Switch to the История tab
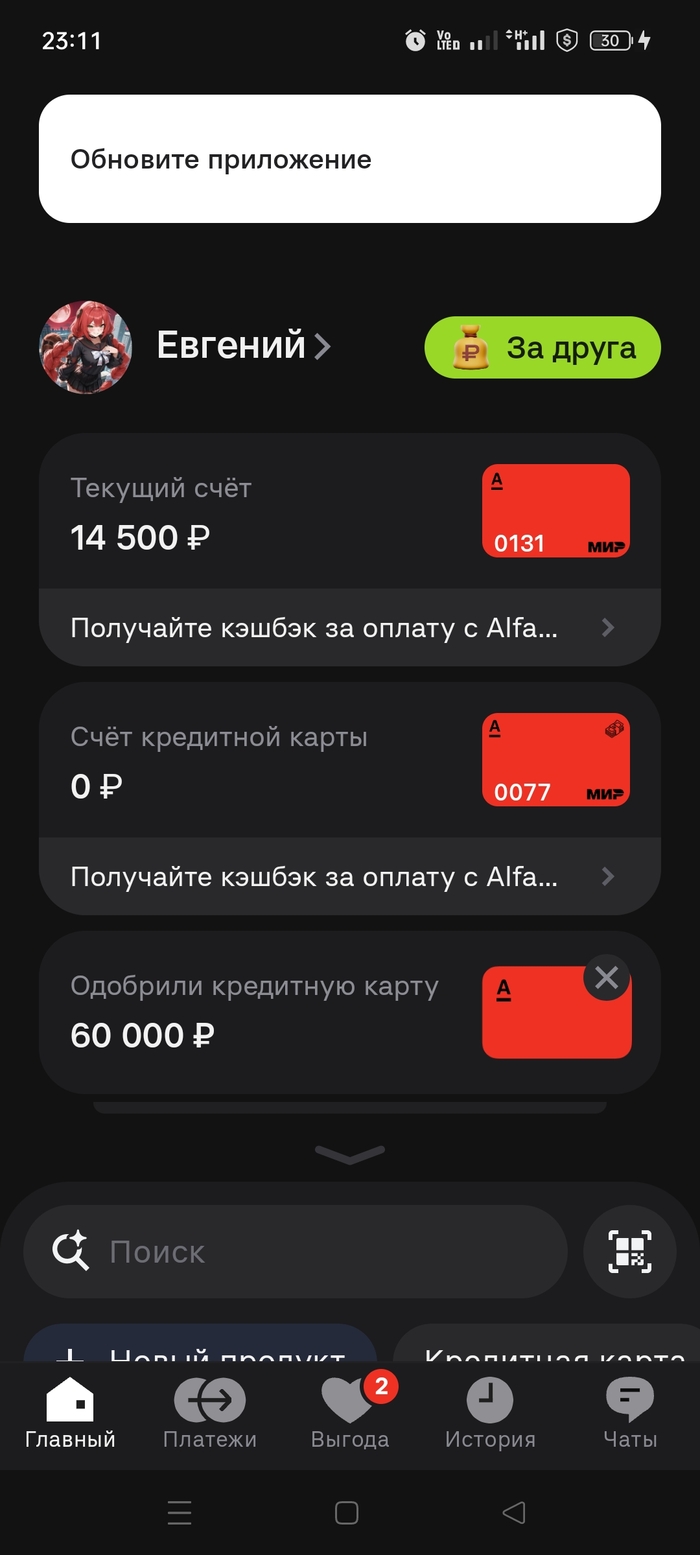 (490, 1412)
